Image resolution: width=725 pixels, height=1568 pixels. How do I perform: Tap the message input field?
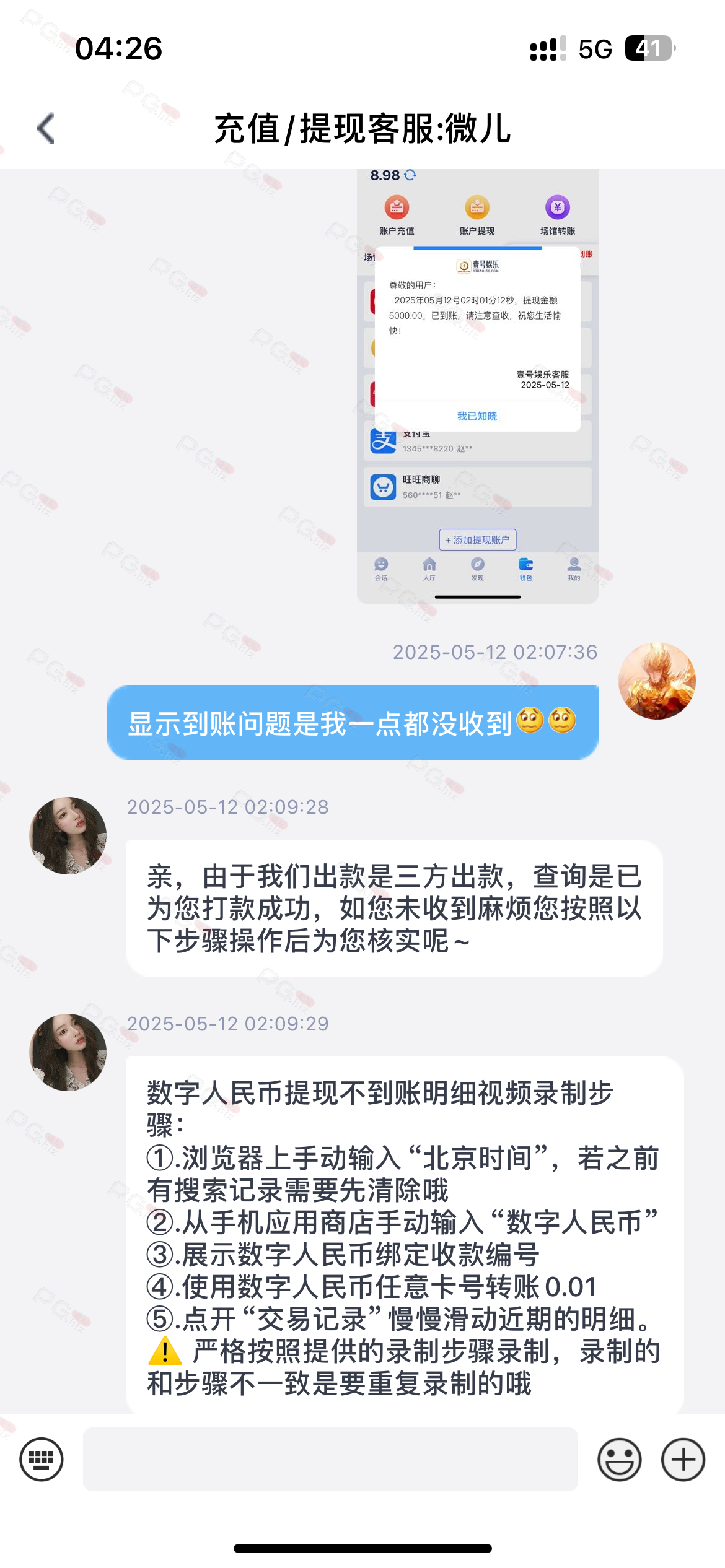[x=330, y=1459]
